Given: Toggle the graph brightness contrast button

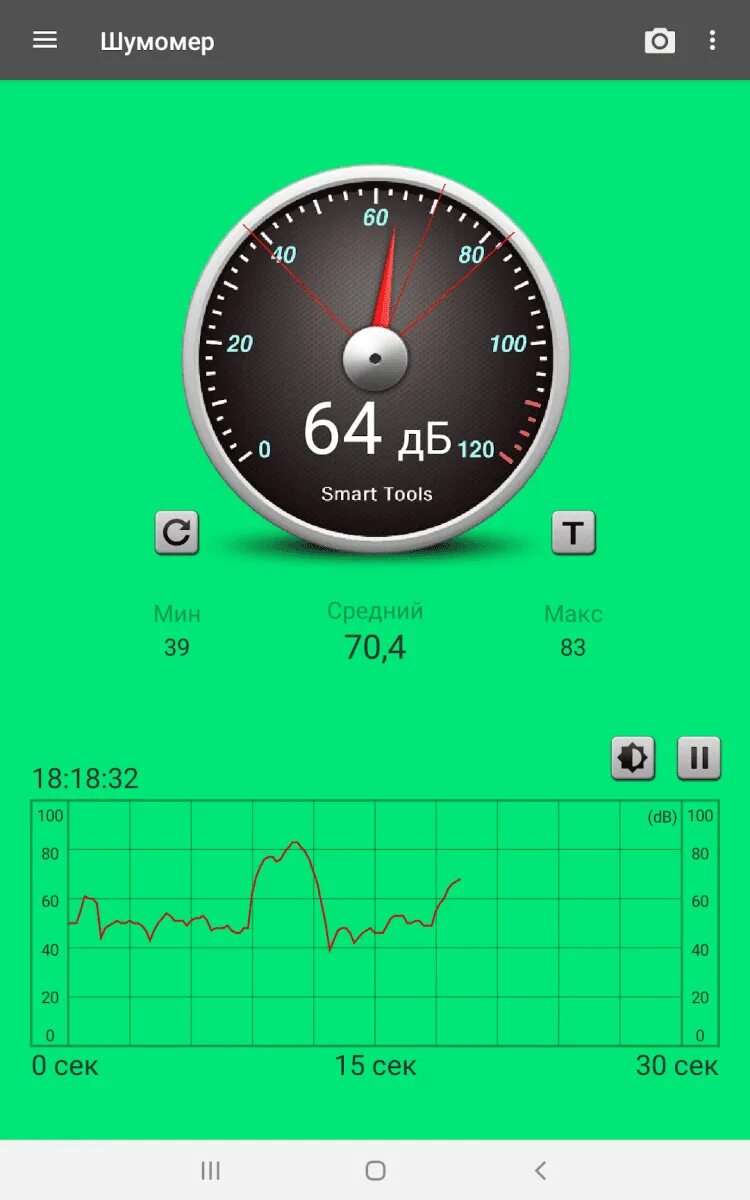Looking at the screenshot, I should coord(633,758).
